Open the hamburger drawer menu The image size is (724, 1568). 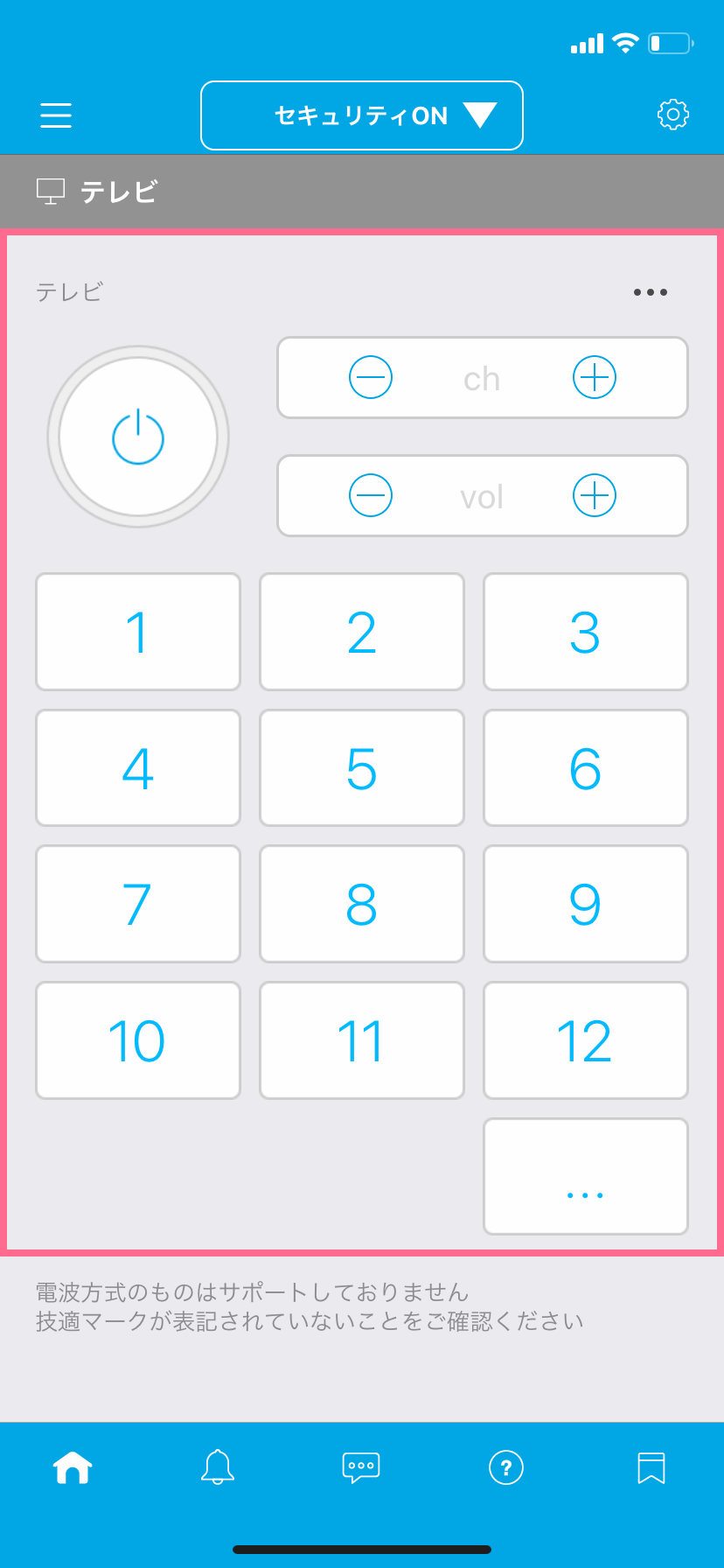click(56, 115)
